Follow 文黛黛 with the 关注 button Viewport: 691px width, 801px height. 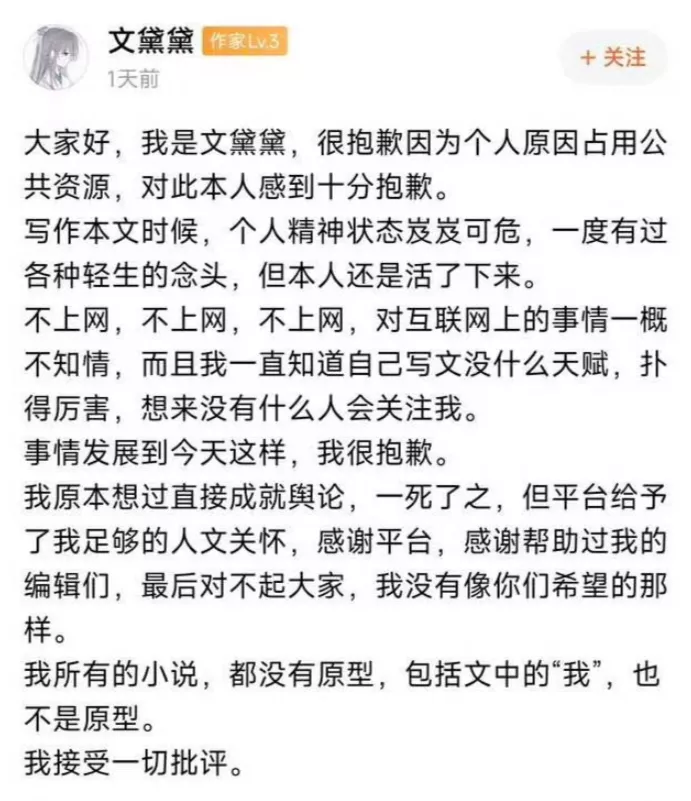tap(613, 57)
